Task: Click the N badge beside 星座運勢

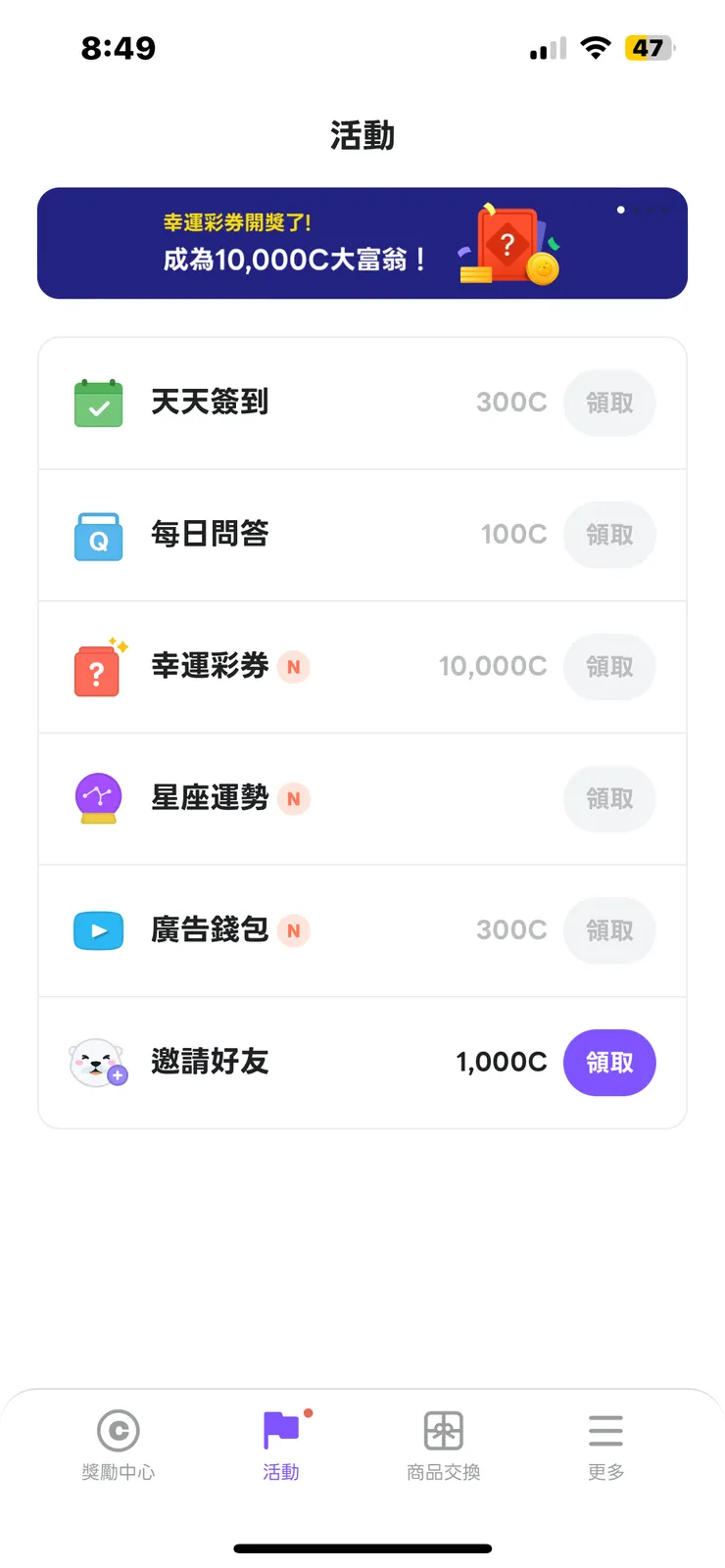Action: [x=293, y=799]
